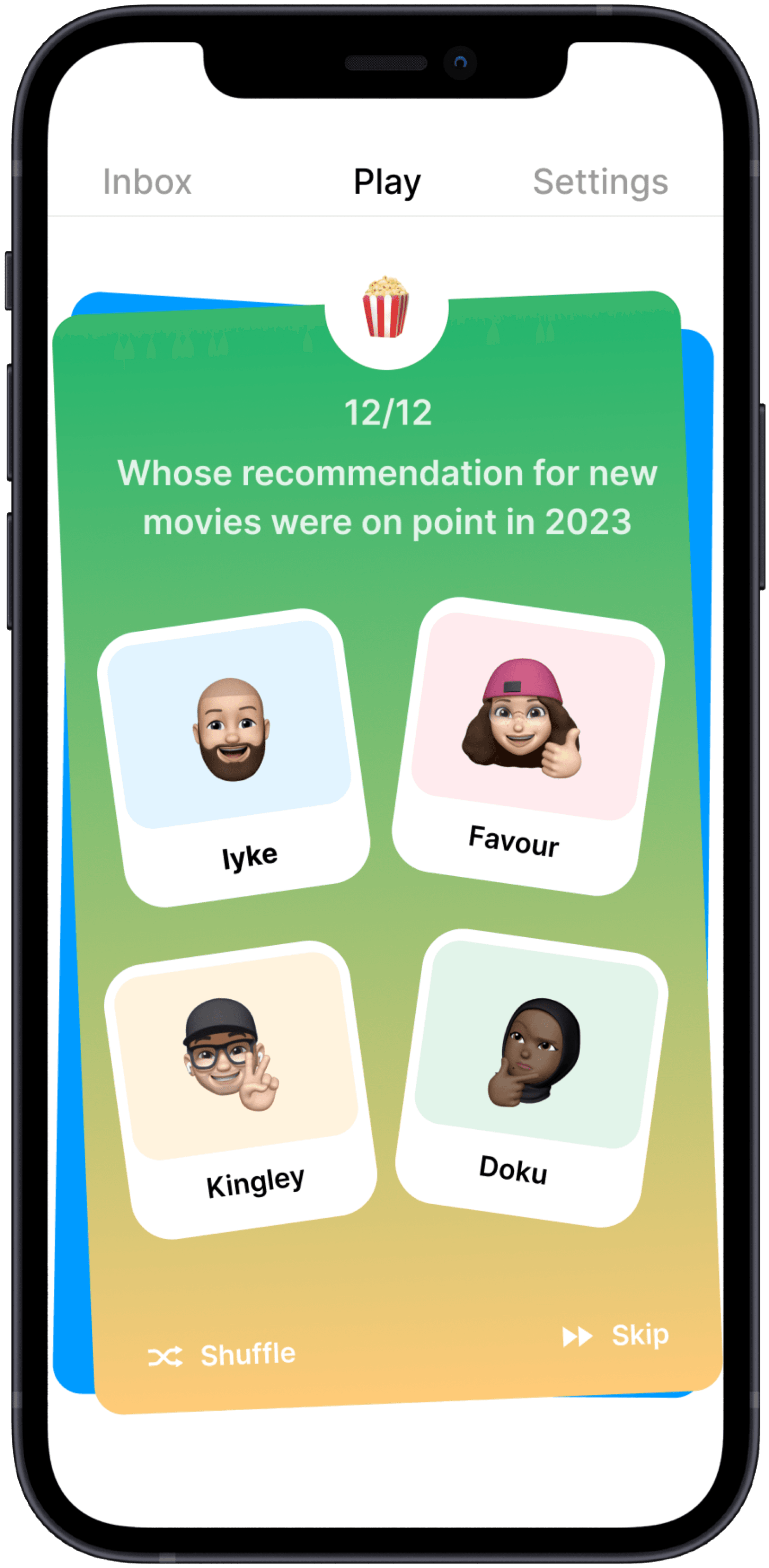Screen dimensions: 769x1568
Task: Shuffle the name options
Action: [x=222, y=1355]
